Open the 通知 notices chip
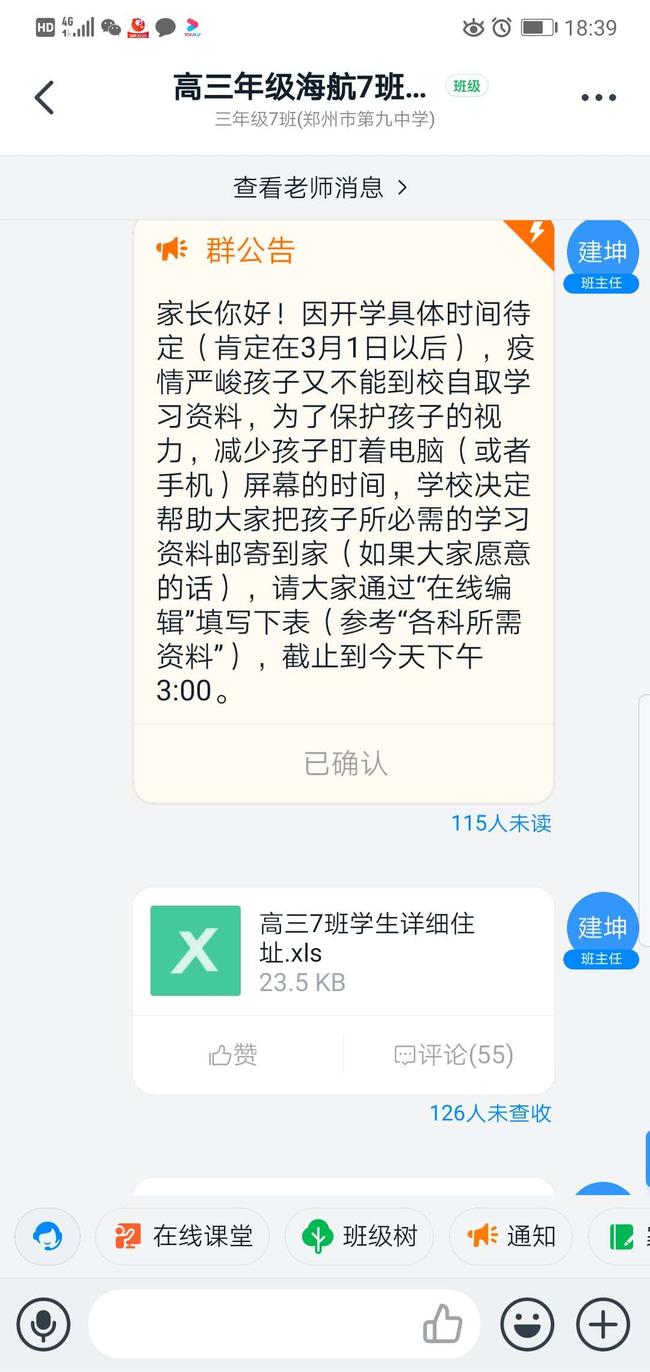Image resolution: width=650 pixels, height=1372 pixels. tap(511, 1236)
